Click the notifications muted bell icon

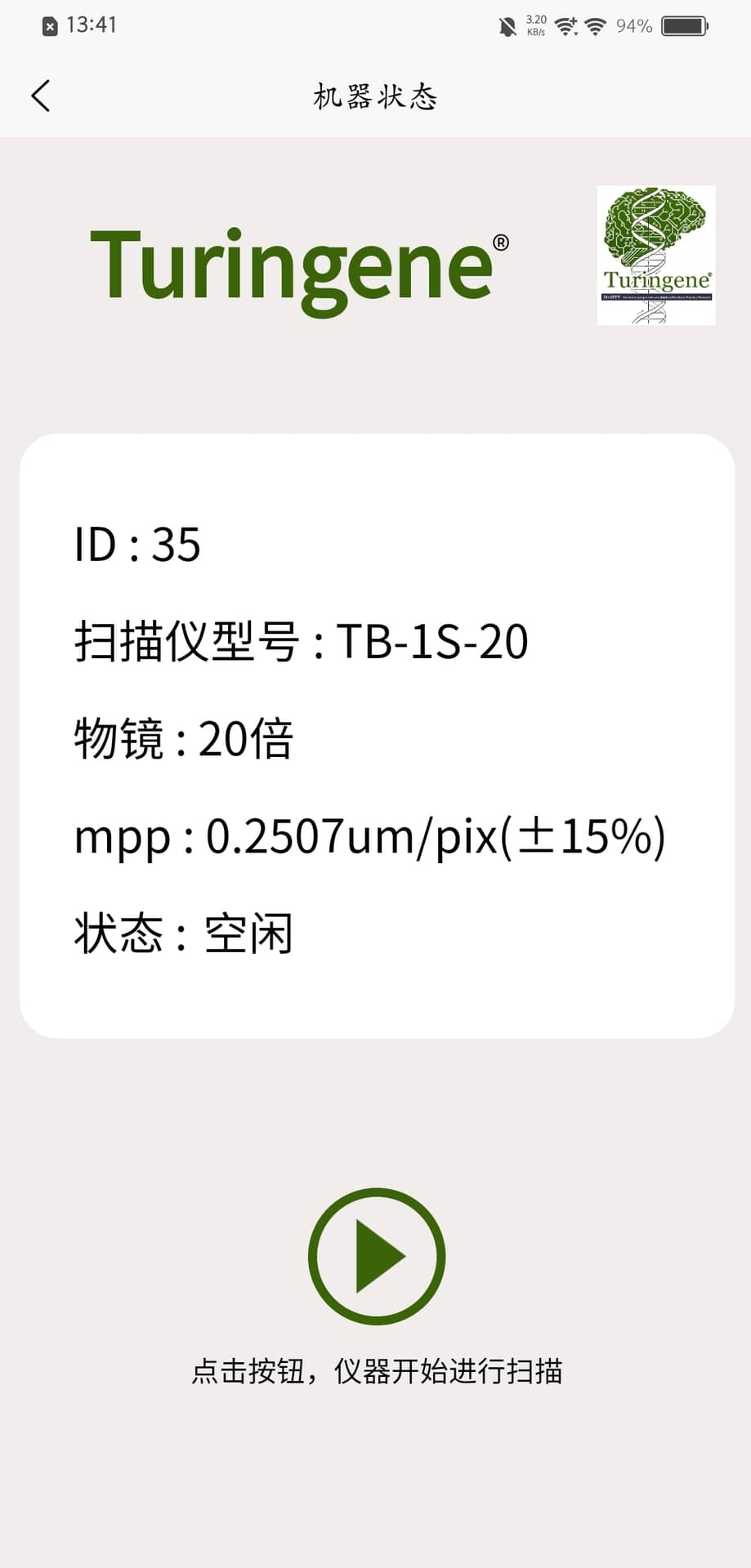[507, 25]
